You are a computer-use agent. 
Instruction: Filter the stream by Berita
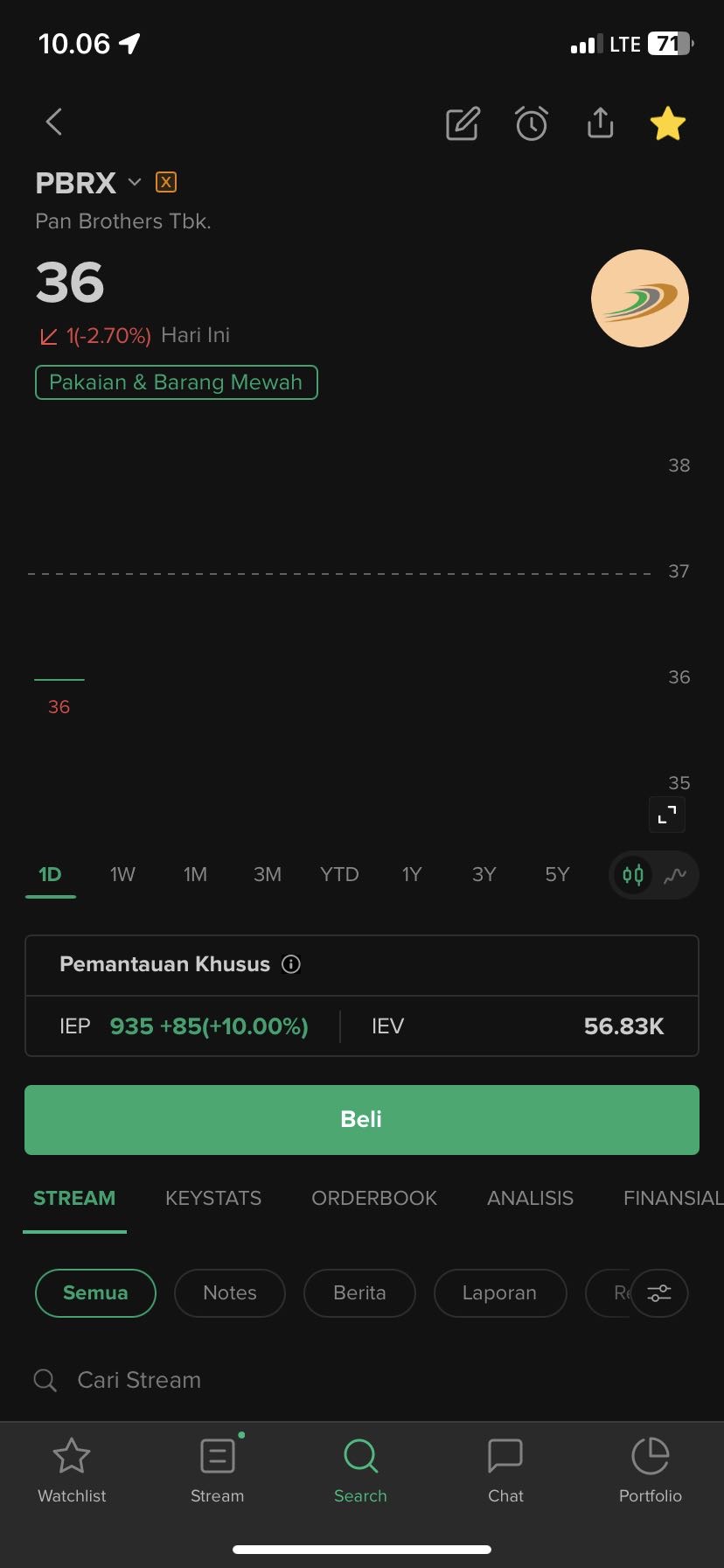coord(359,1292)
